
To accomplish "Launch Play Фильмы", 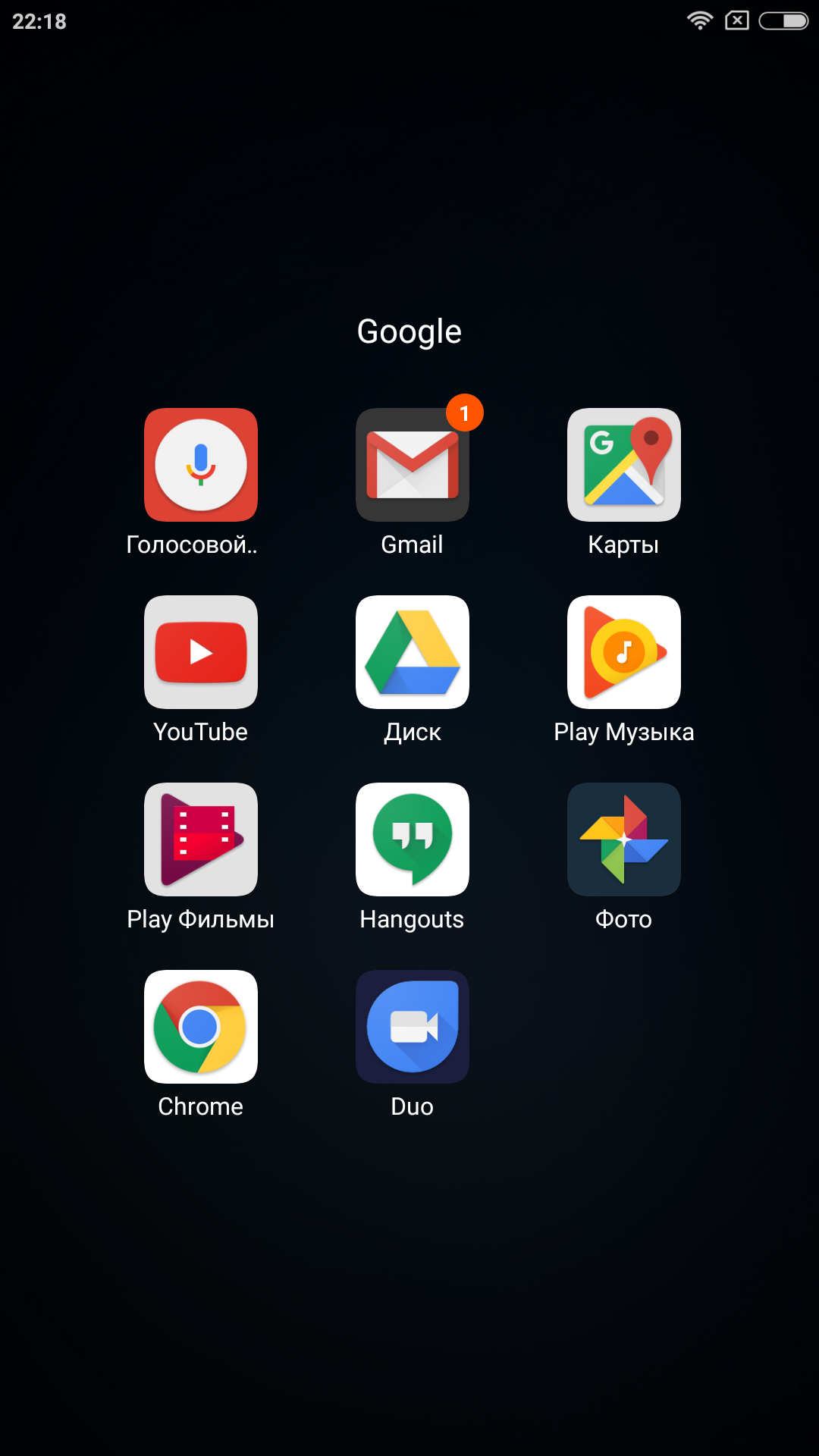I will [201, 839].
